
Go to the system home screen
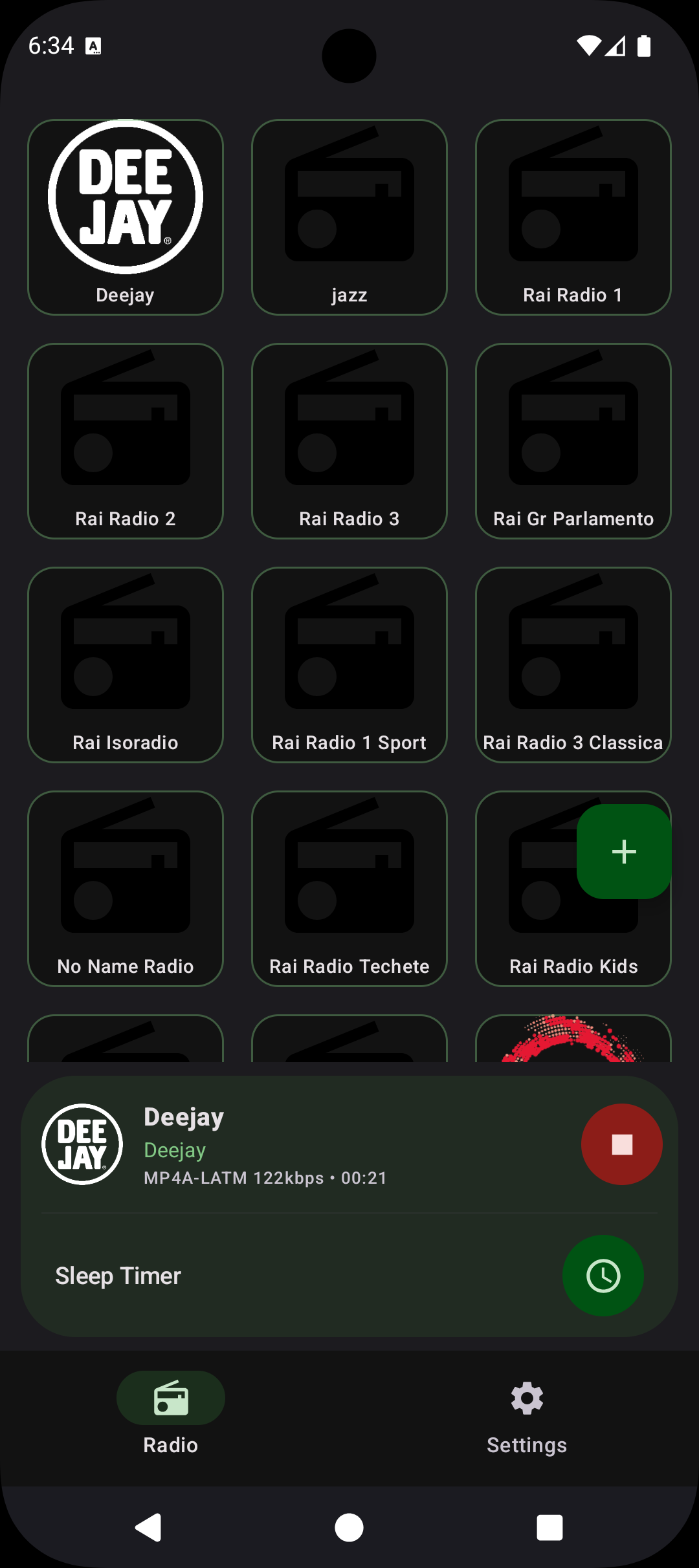(x=349, y=1528)
